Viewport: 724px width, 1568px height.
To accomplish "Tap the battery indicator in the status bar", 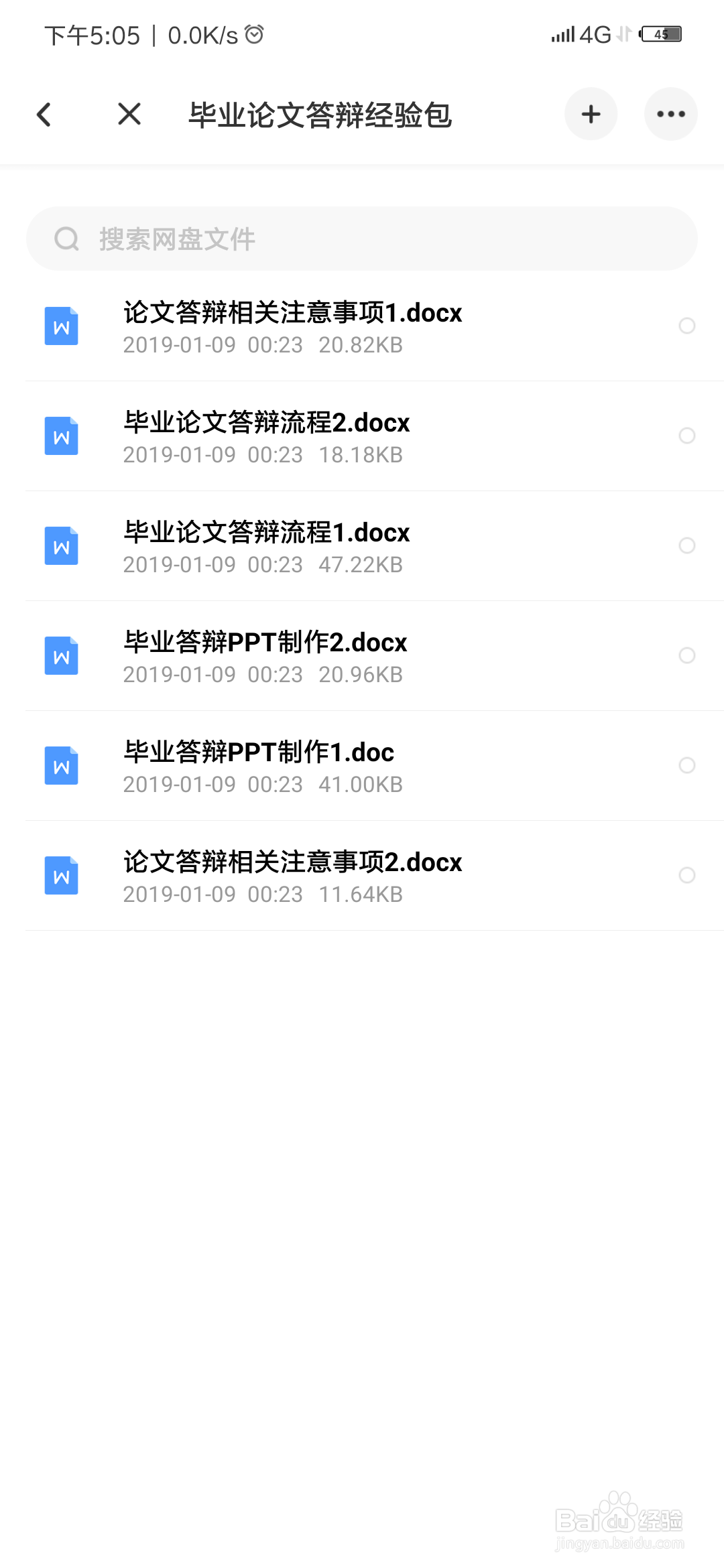I will click(662, 34).
